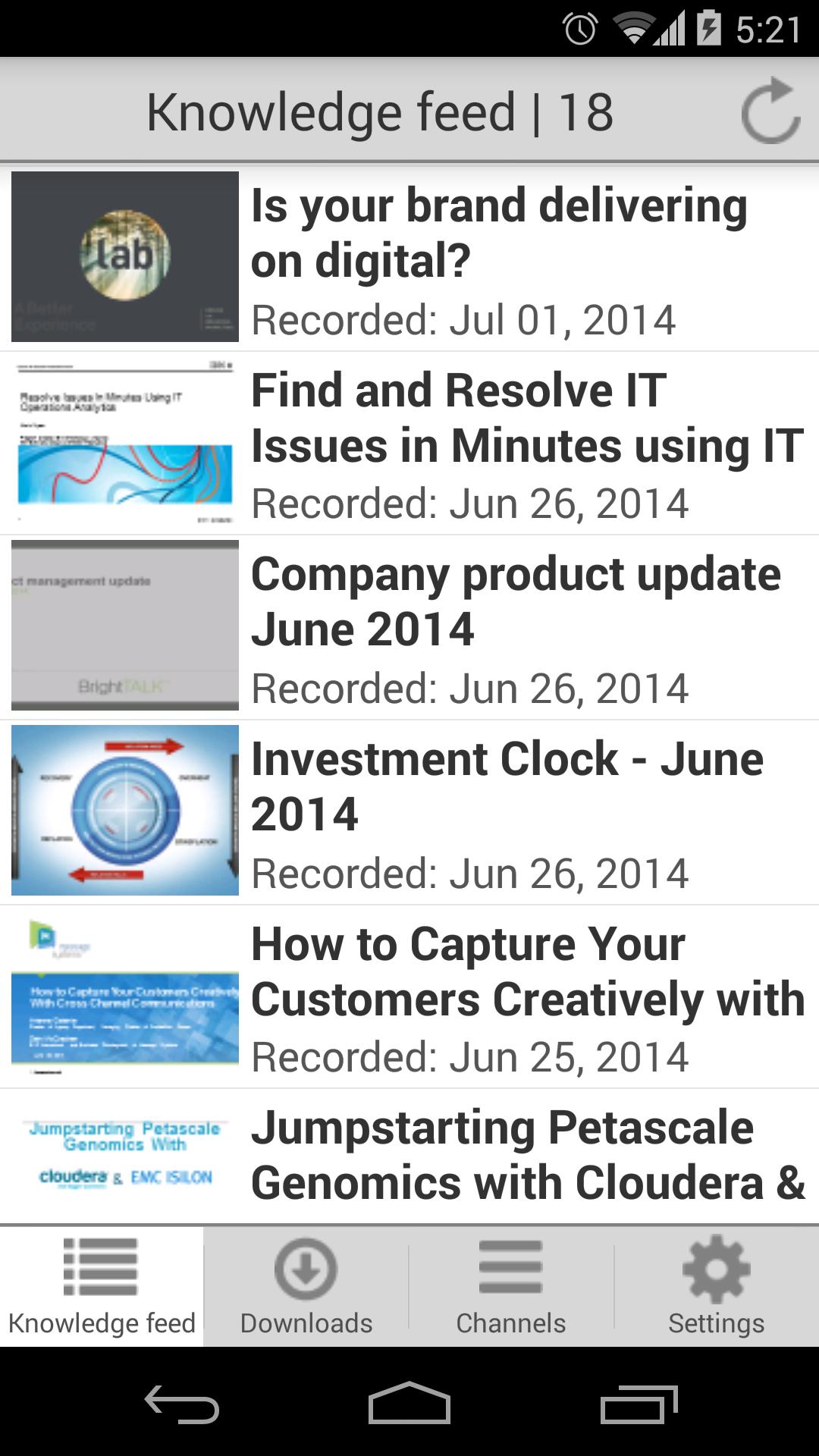Screen dimensions: 819x1456
Task: Open the Channels tab
Action: 510,1286
